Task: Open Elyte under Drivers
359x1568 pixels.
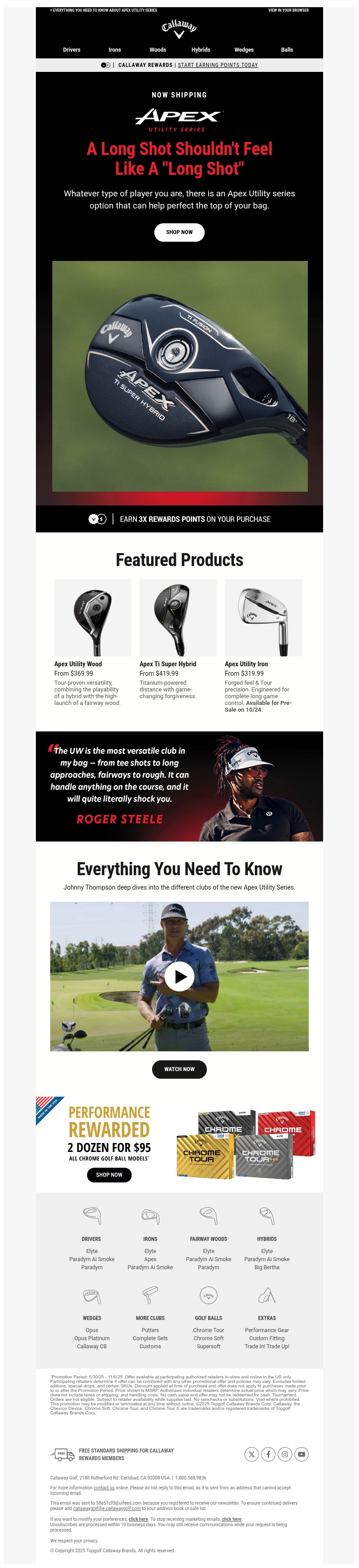Action: (92, 1251)
